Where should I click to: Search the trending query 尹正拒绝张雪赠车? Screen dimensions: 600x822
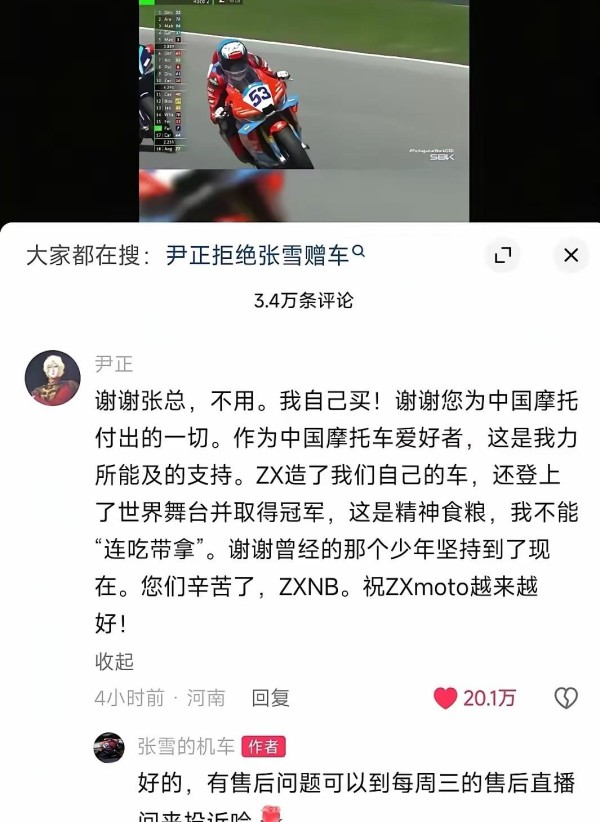(x=265, y=256)
